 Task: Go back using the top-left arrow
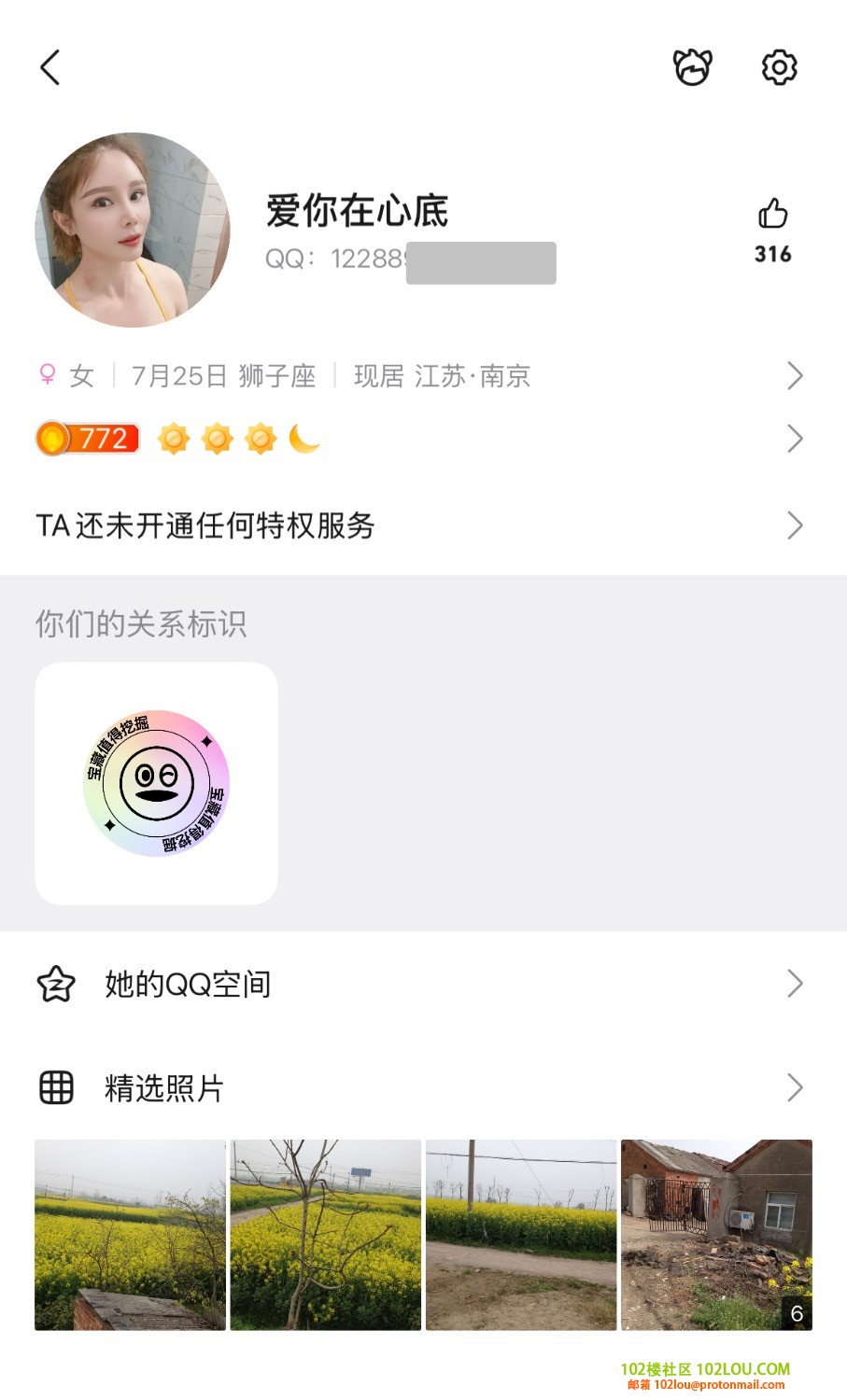pyautogui.click(x=50, y=67)
